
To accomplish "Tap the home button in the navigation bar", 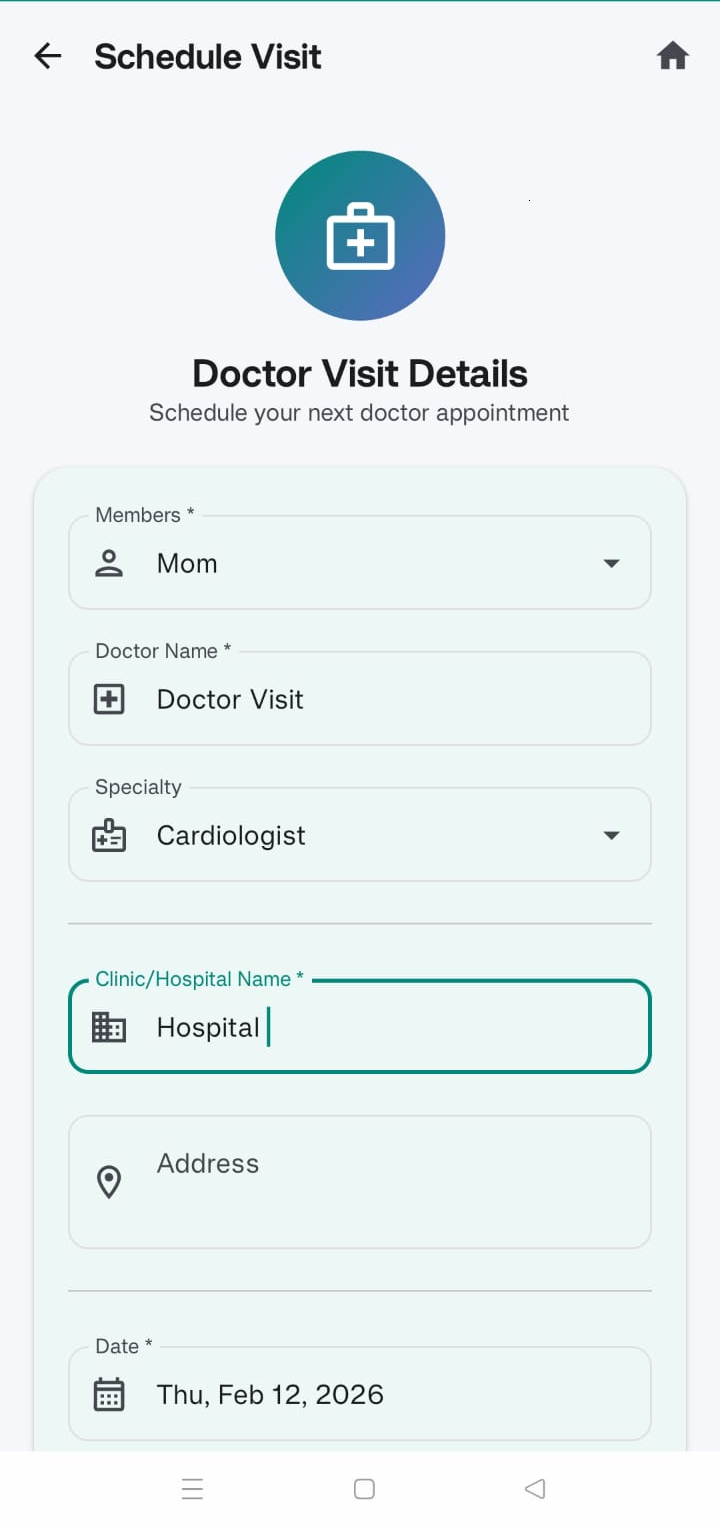I will 363,1488.
